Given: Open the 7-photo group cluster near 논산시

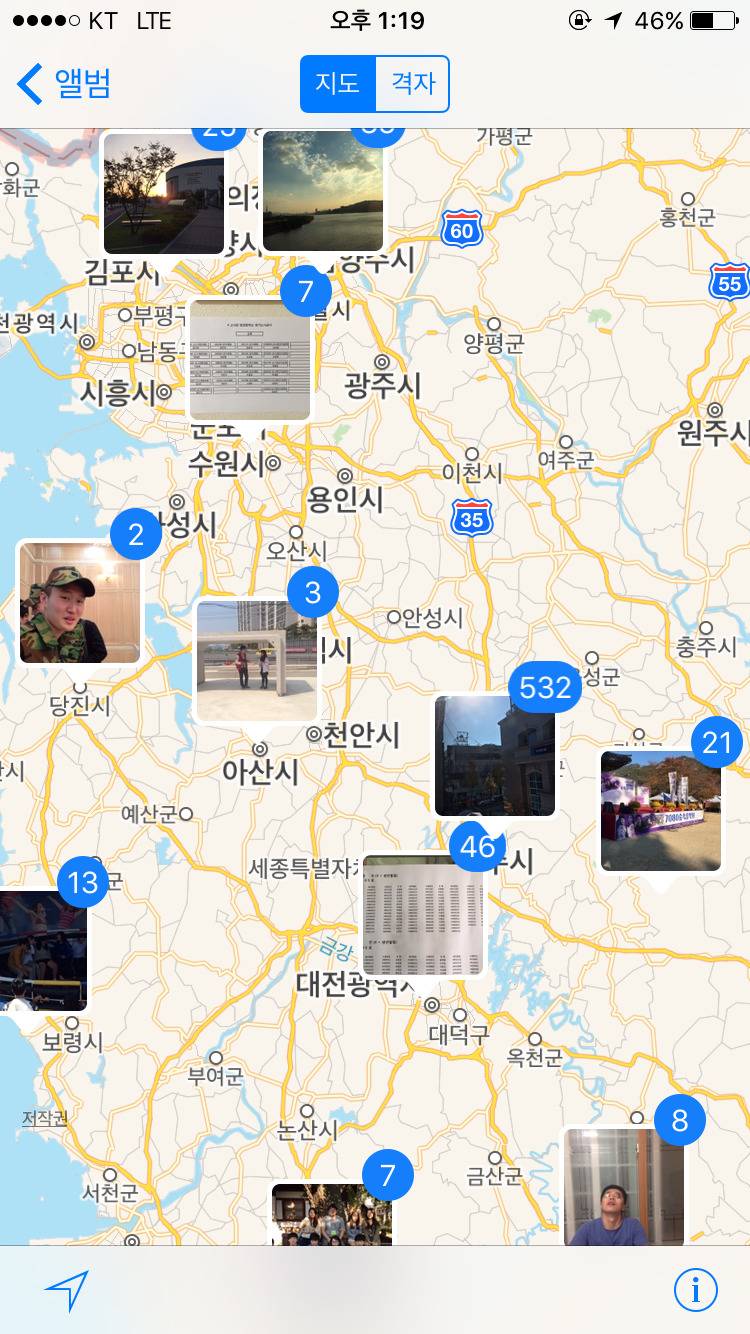Looking at the screenshot, I should [330, 1220].
